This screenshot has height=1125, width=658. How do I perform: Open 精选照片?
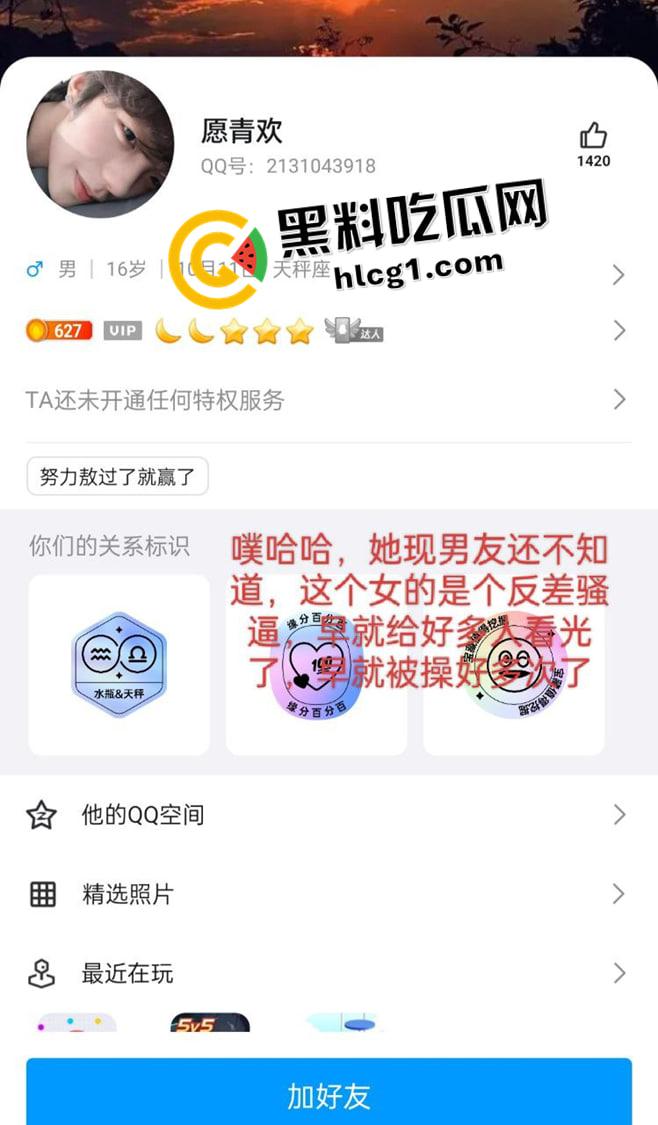[x=328, y=894]
